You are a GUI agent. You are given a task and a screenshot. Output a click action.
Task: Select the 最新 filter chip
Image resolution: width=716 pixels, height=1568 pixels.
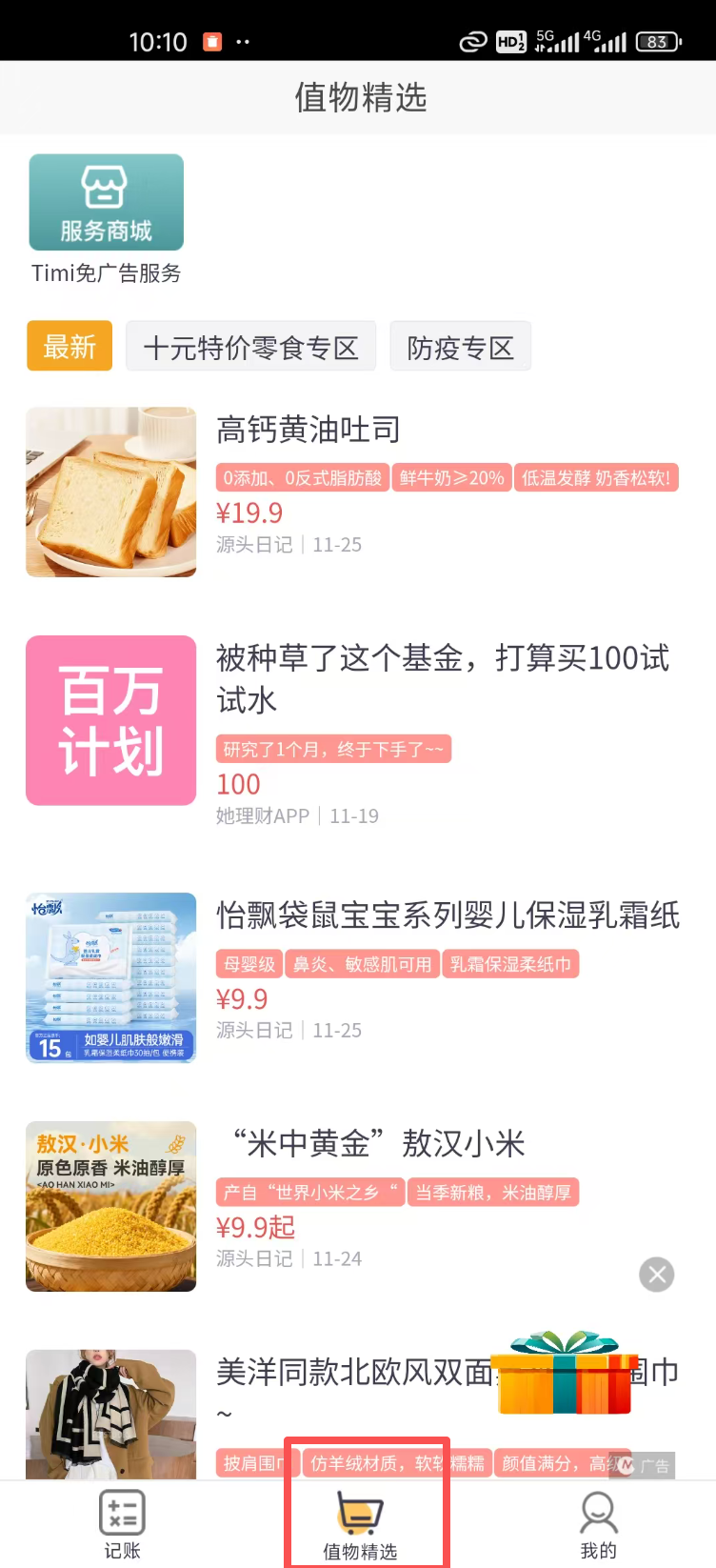70,346
